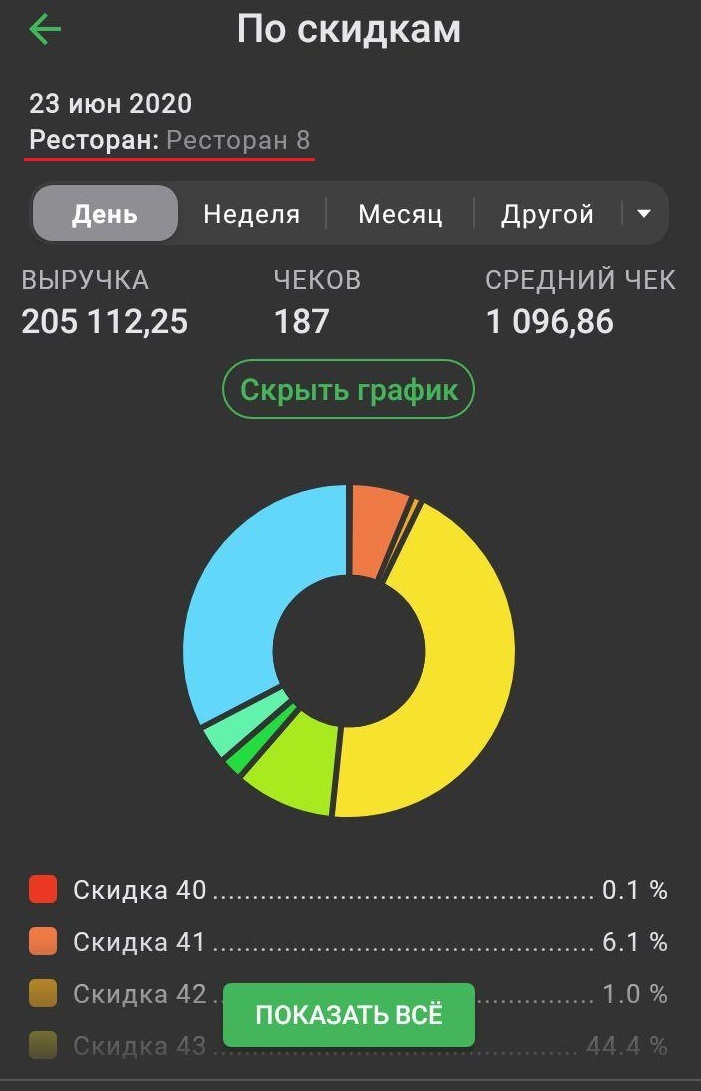Tap the ПОКАЗАТЬ ВСЁ button
The image size is (701, 1091).
pos(348,1015)
